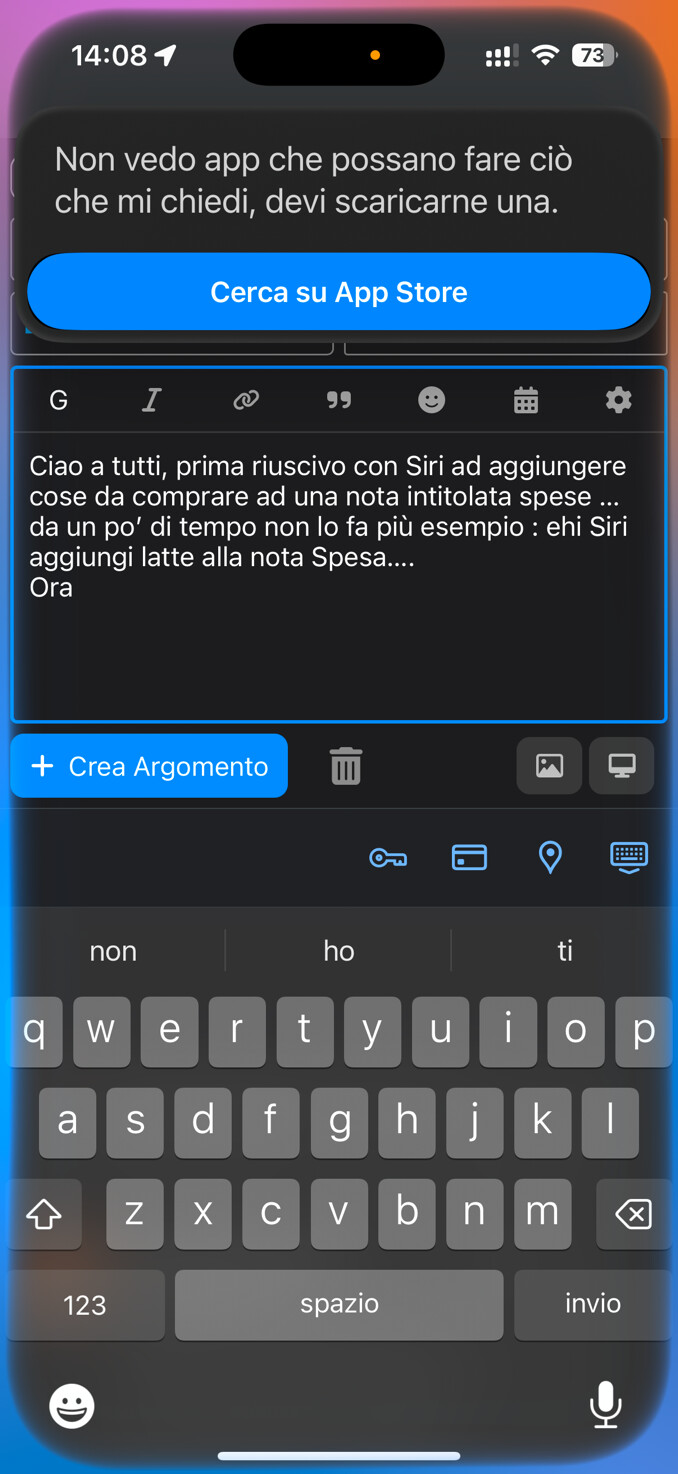This screenshot has height=1474, width=678.
Task: Open editor settings gear
Action: point(619,401)
